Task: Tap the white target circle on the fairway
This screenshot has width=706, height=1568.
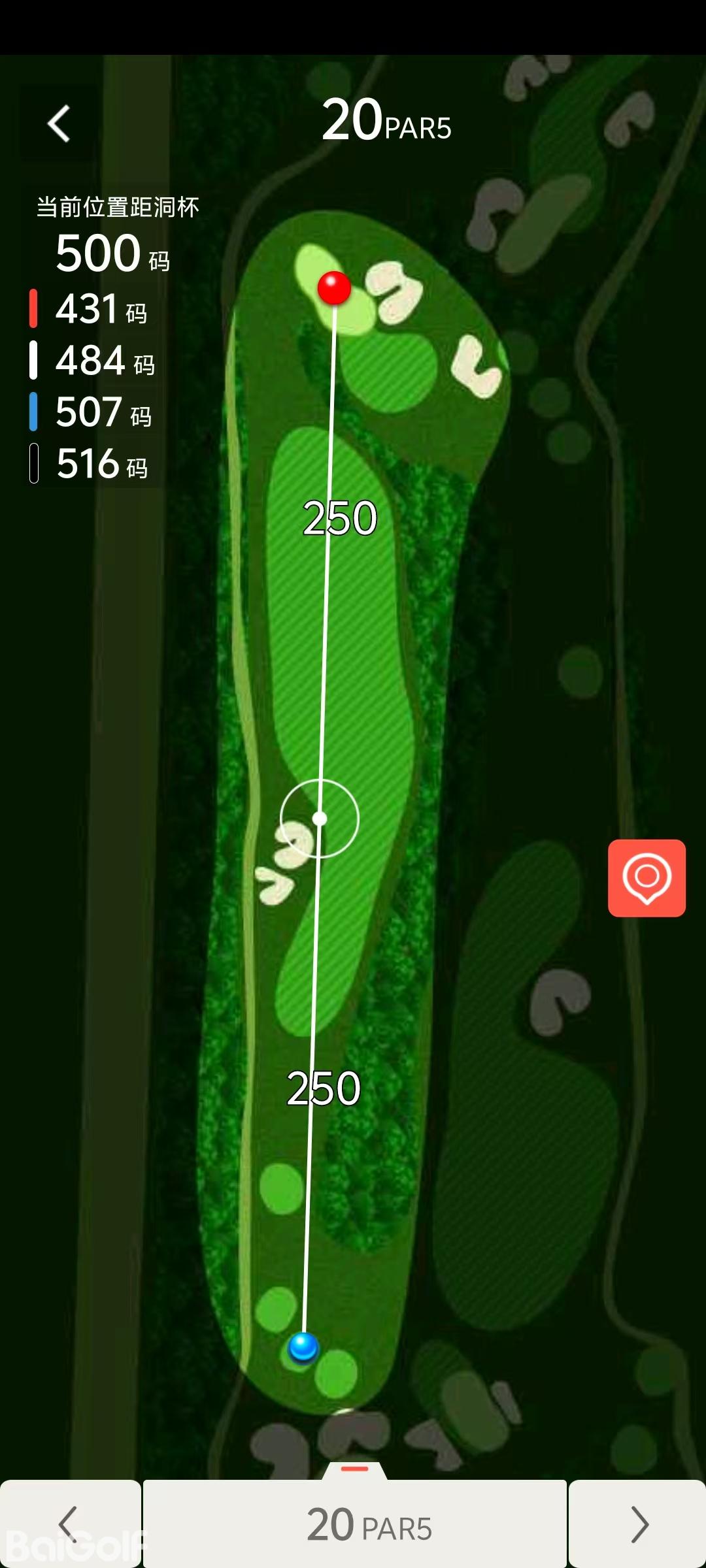Action: point(320,818)
